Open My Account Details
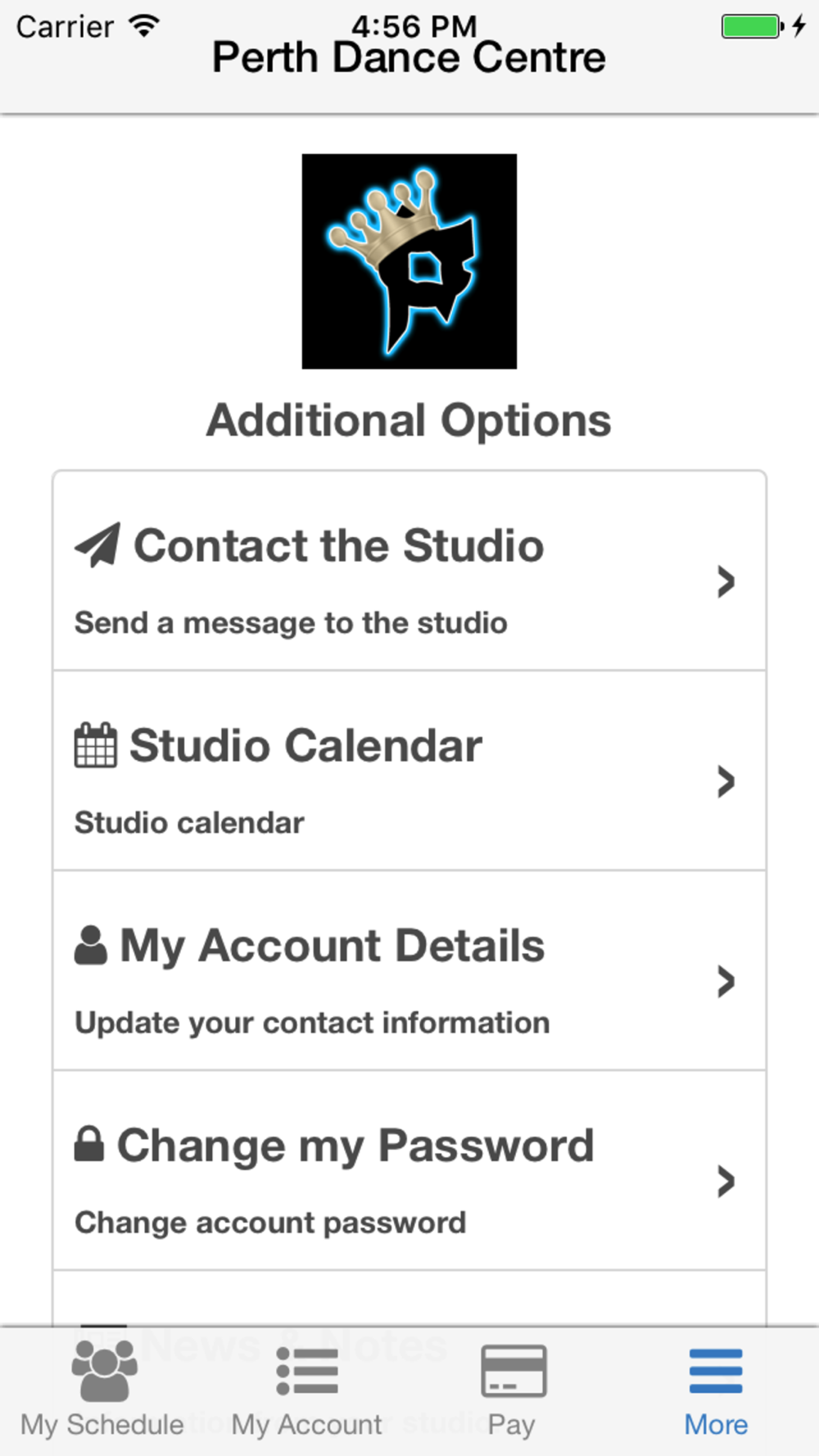This screenshot has width=819, height=1456. [409, 970]
